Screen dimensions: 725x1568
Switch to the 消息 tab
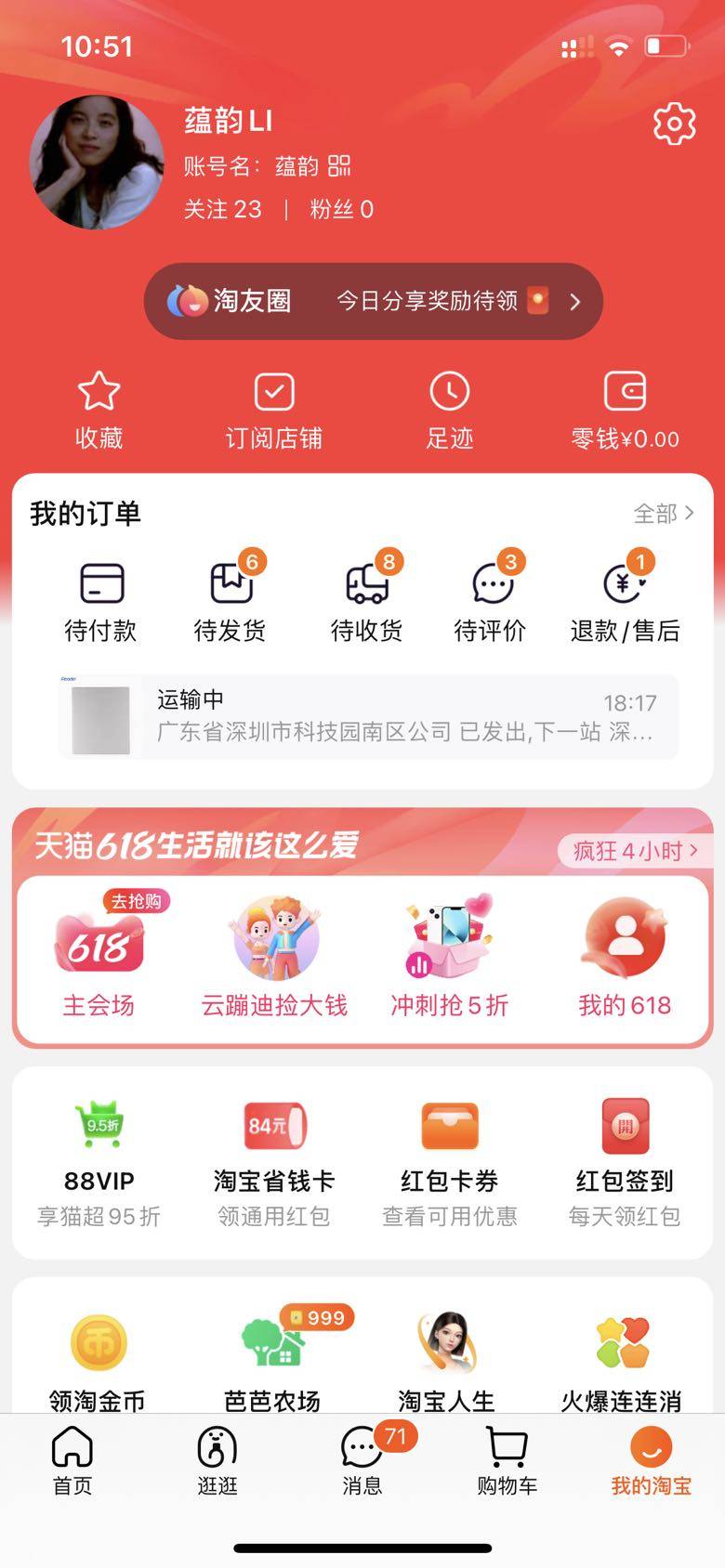[362, 1460]
